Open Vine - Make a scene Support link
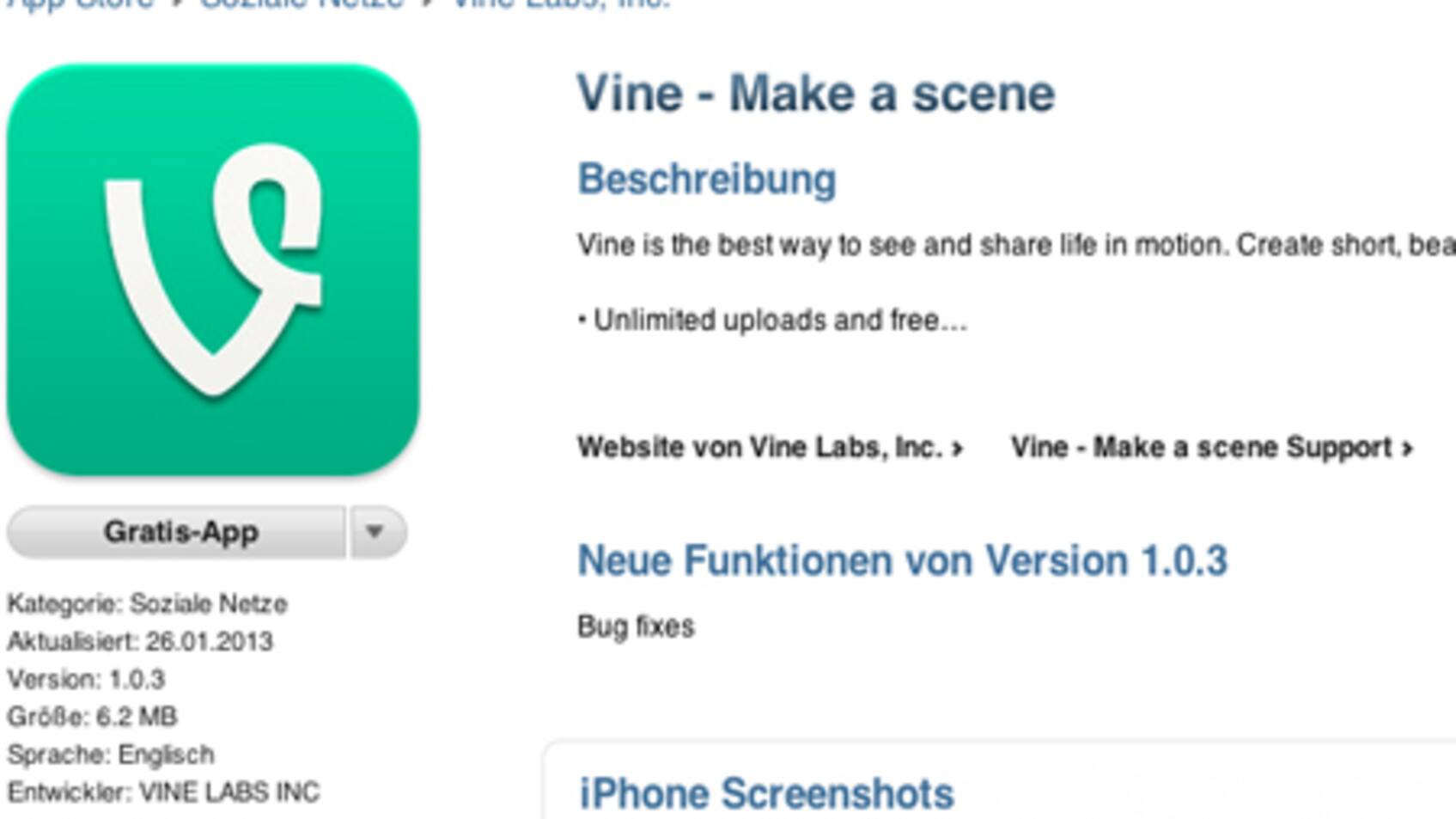 click(1210, 448)
